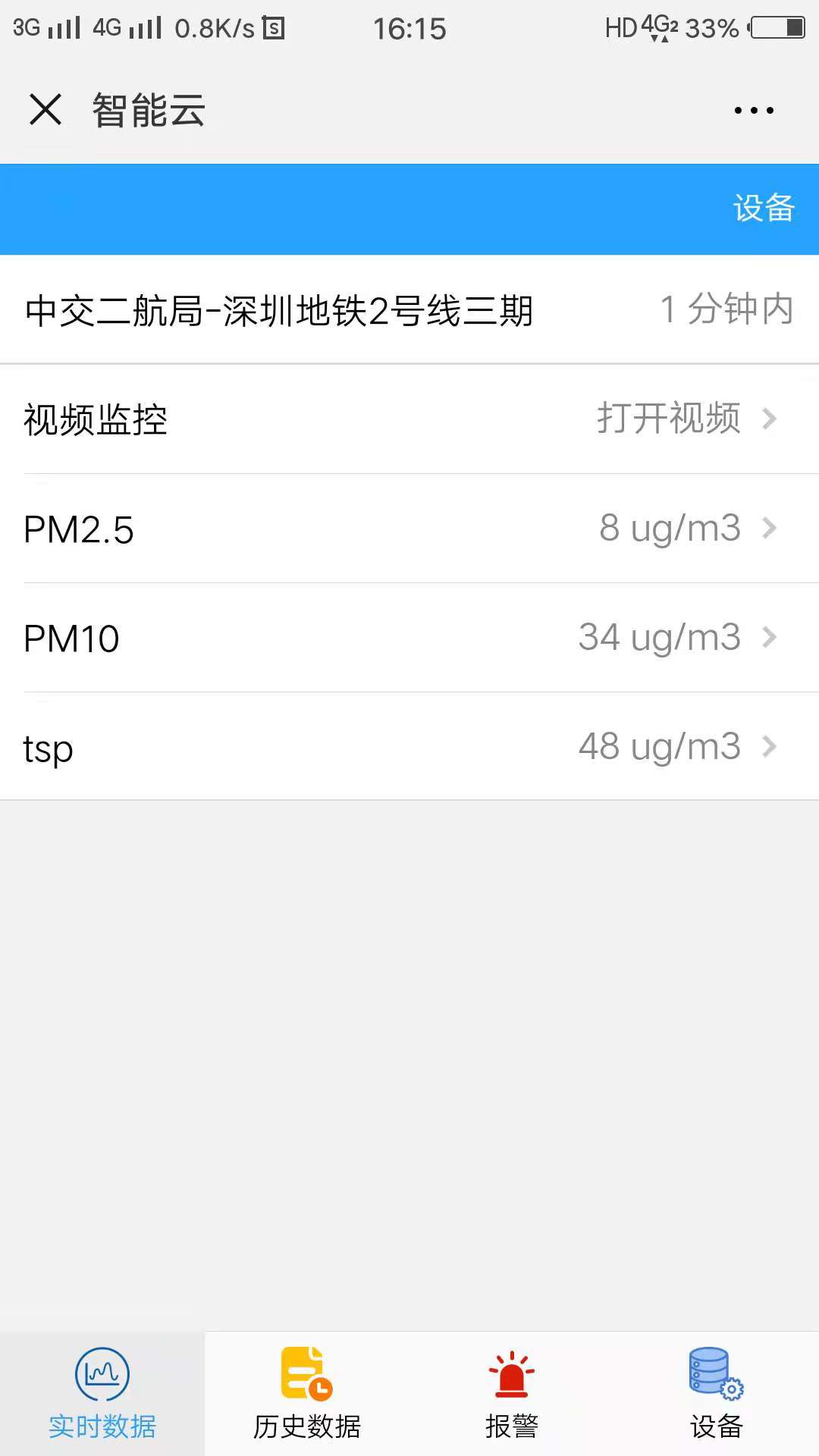Switch to the 实时数据 tab
819x1456 pixels.
point(102,1394)
